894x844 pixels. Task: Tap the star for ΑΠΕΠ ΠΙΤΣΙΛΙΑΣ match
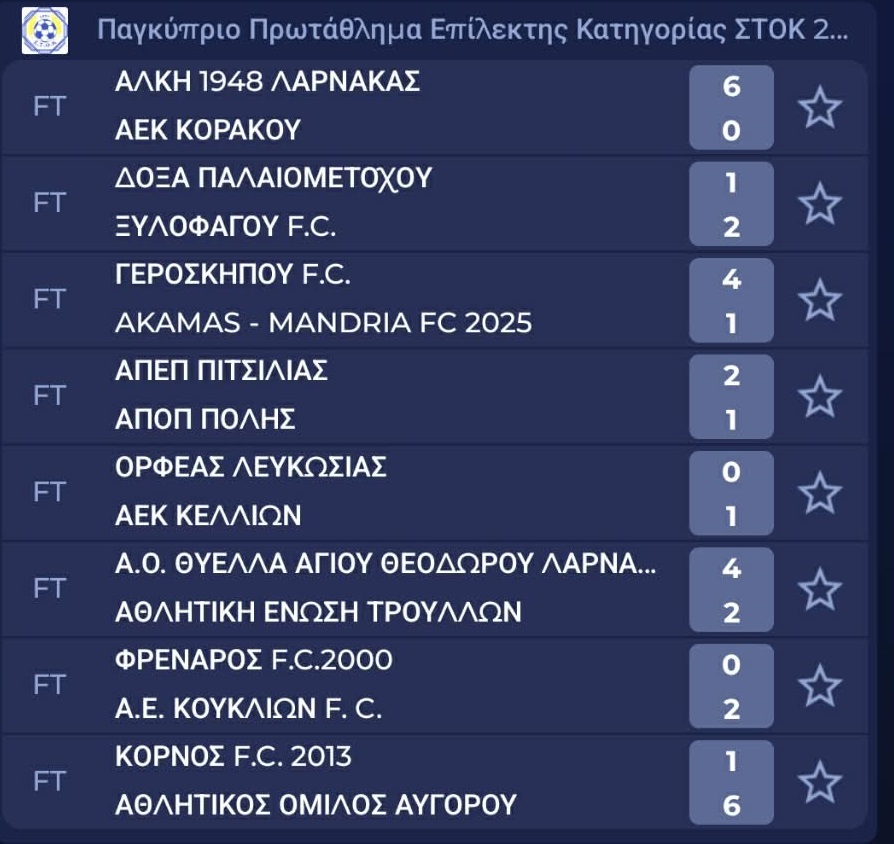(819, 396)
